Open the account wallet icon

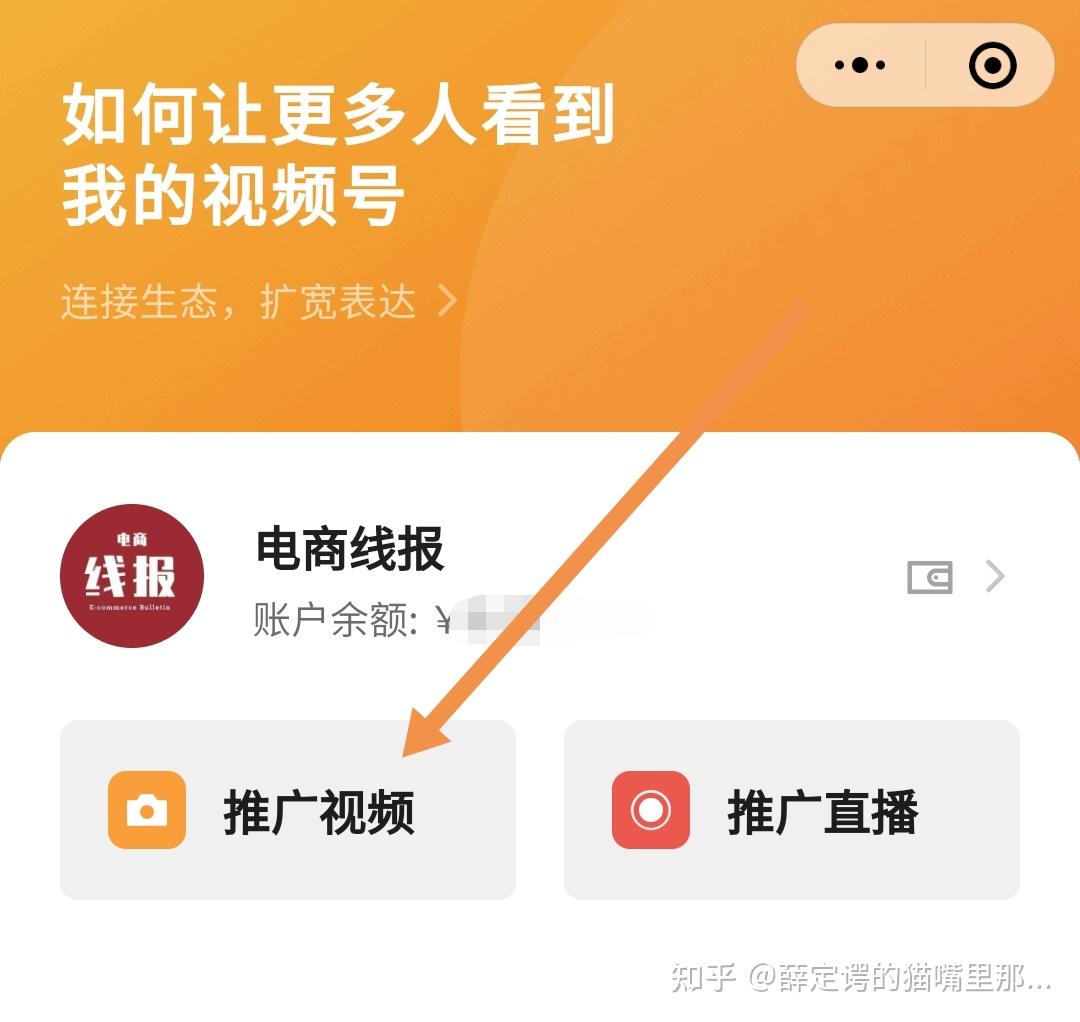pos(930,577)
